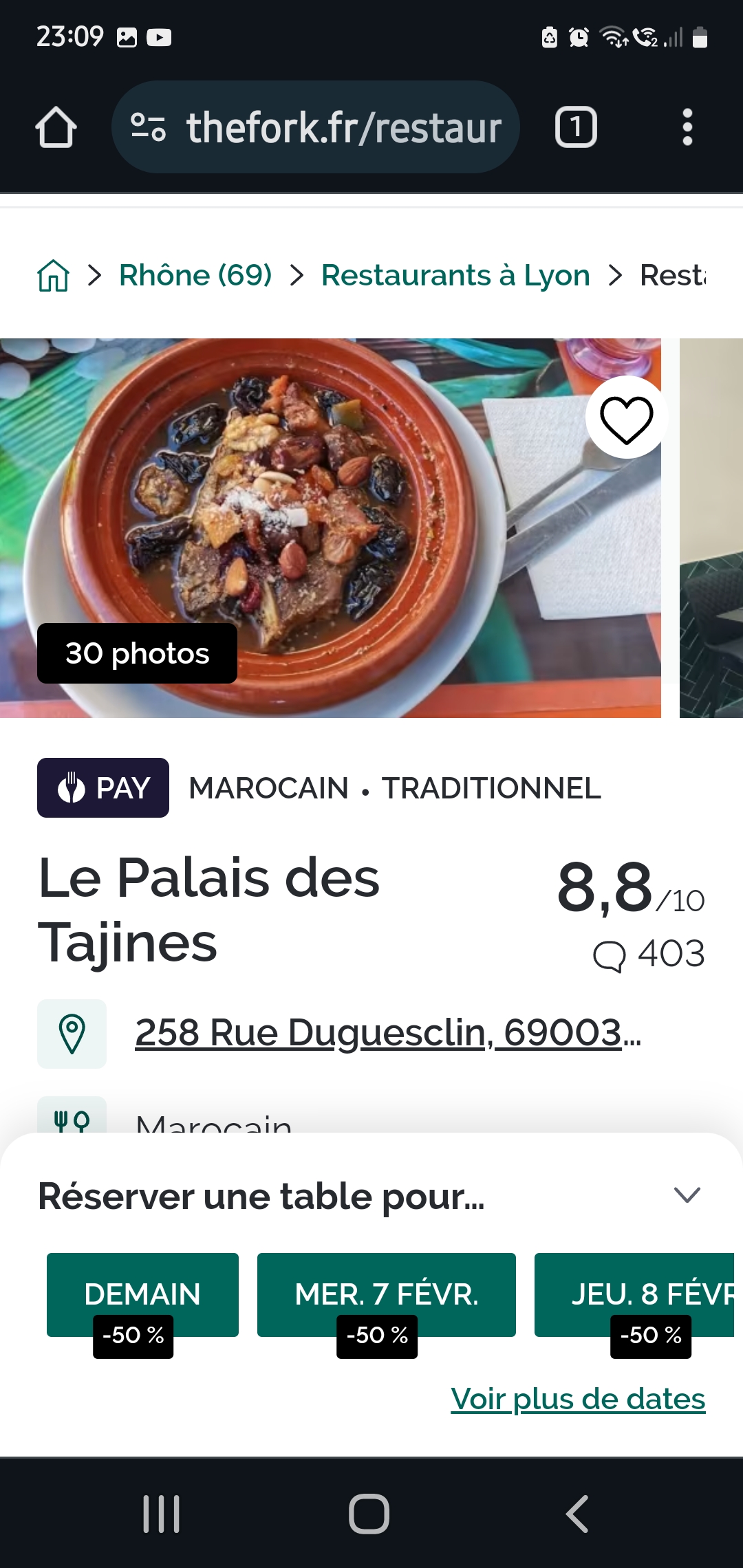
Task: Follow the Rhône (69) breadcrumb
Action: click(x=195, y=276)
